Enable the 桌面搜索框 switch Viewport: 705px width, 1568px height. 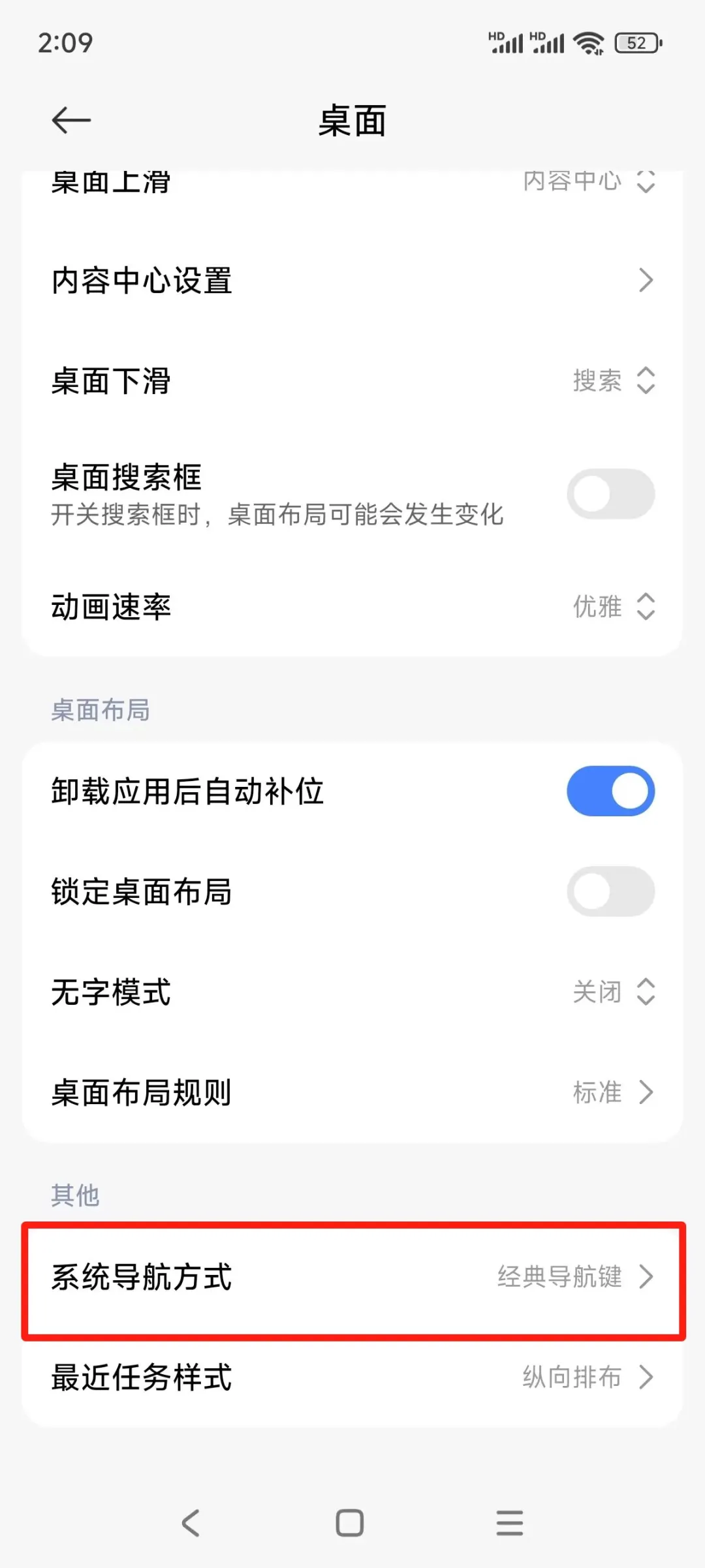[610, 494]
